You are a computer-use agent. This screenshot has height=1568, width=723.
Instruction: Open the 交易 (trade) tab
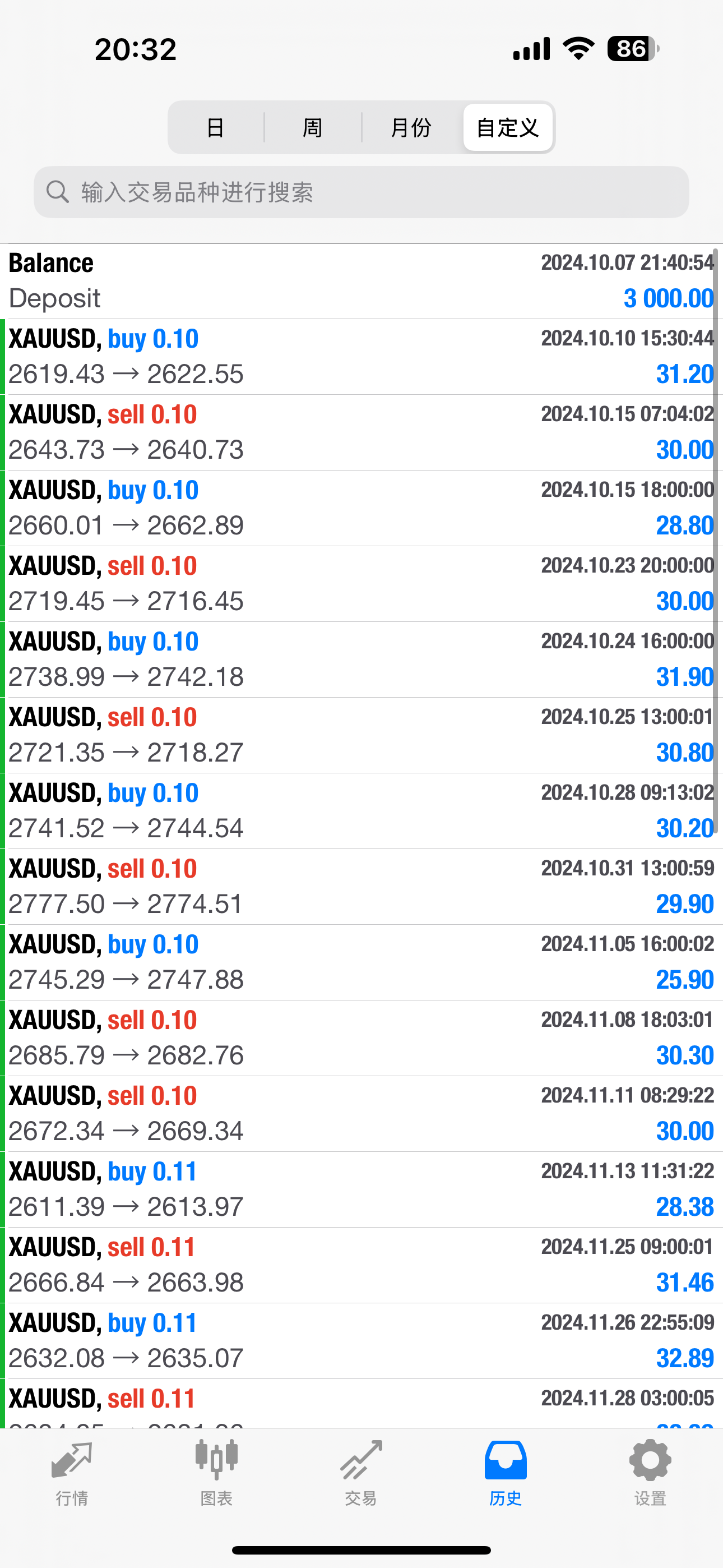pos(361,1472)
